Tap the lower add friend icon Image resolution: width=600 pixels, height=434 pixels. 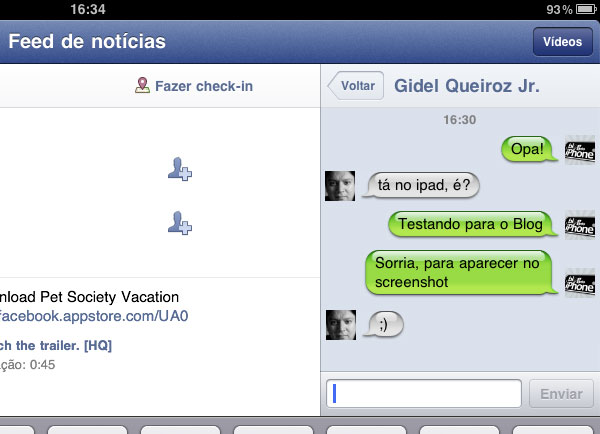[x=180, y=223]
